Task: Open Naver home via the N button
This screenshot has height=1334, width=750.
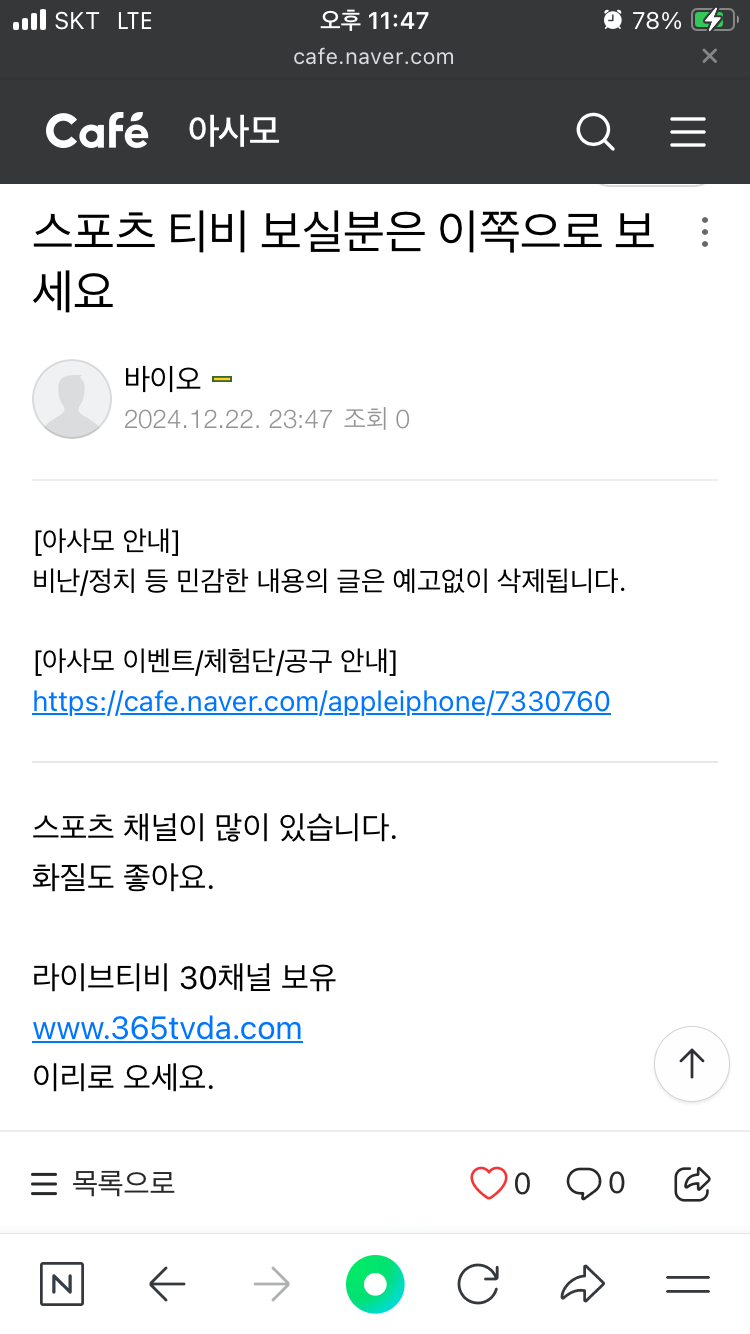Action: (x=62, y=1285)
